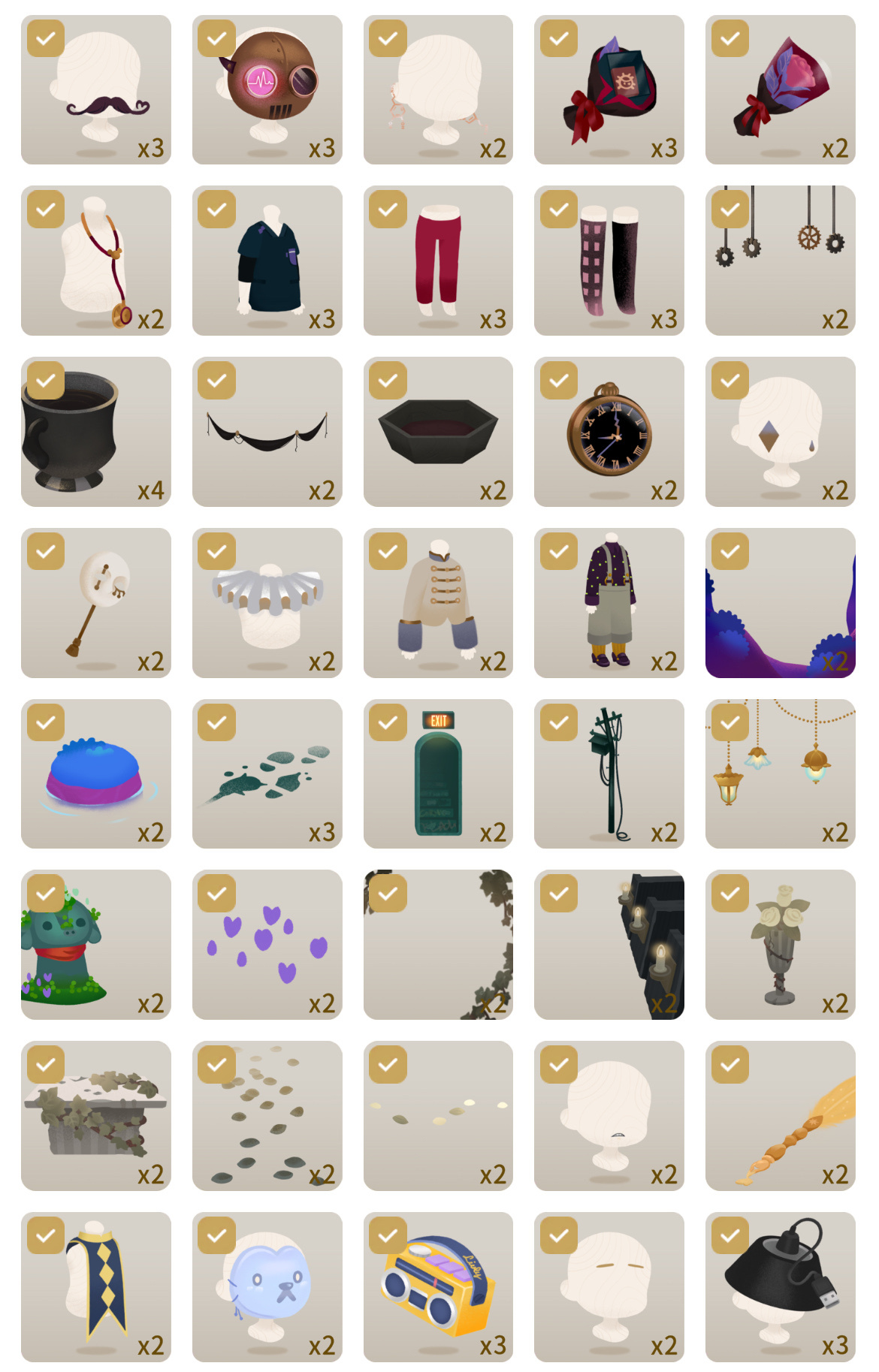Select the black lamp hat with USB cable
Screen dimensions: 879x1372
pos(780,1287)
